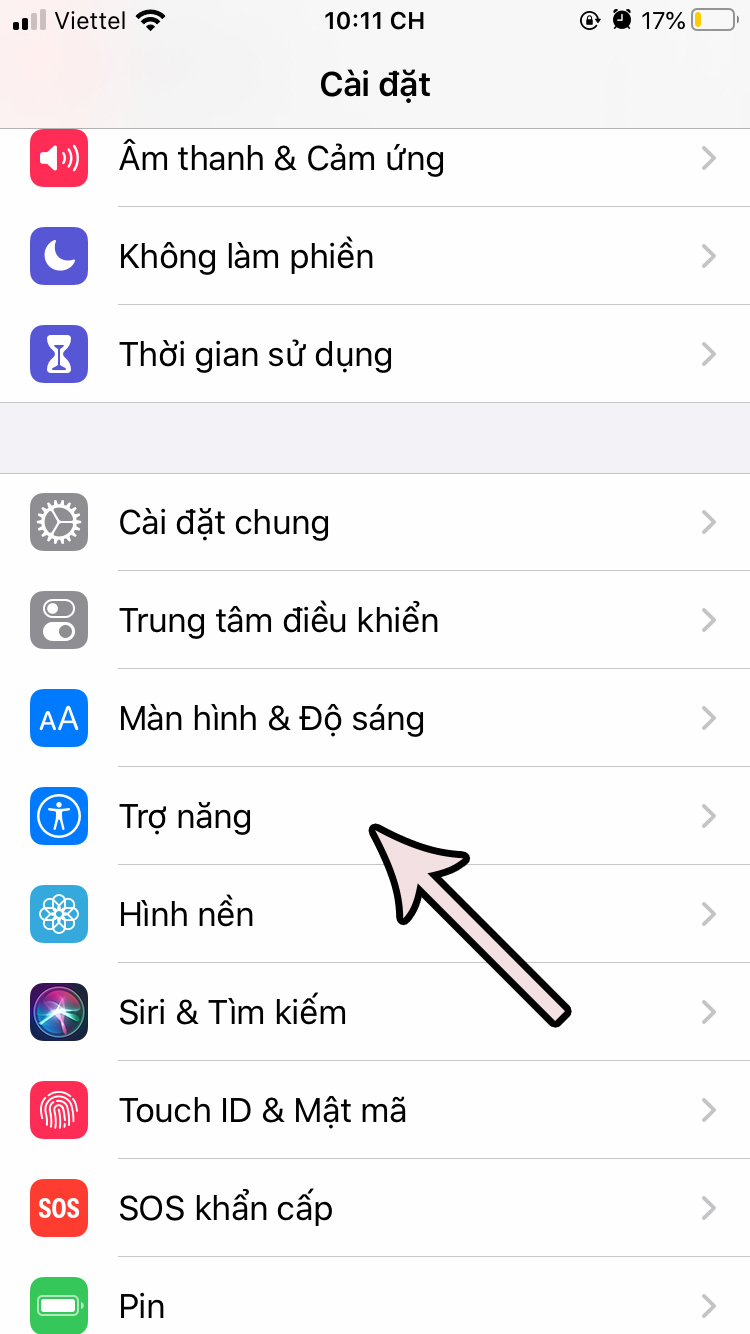
Task: Open Không làm phiền settings
Action: 246,257
